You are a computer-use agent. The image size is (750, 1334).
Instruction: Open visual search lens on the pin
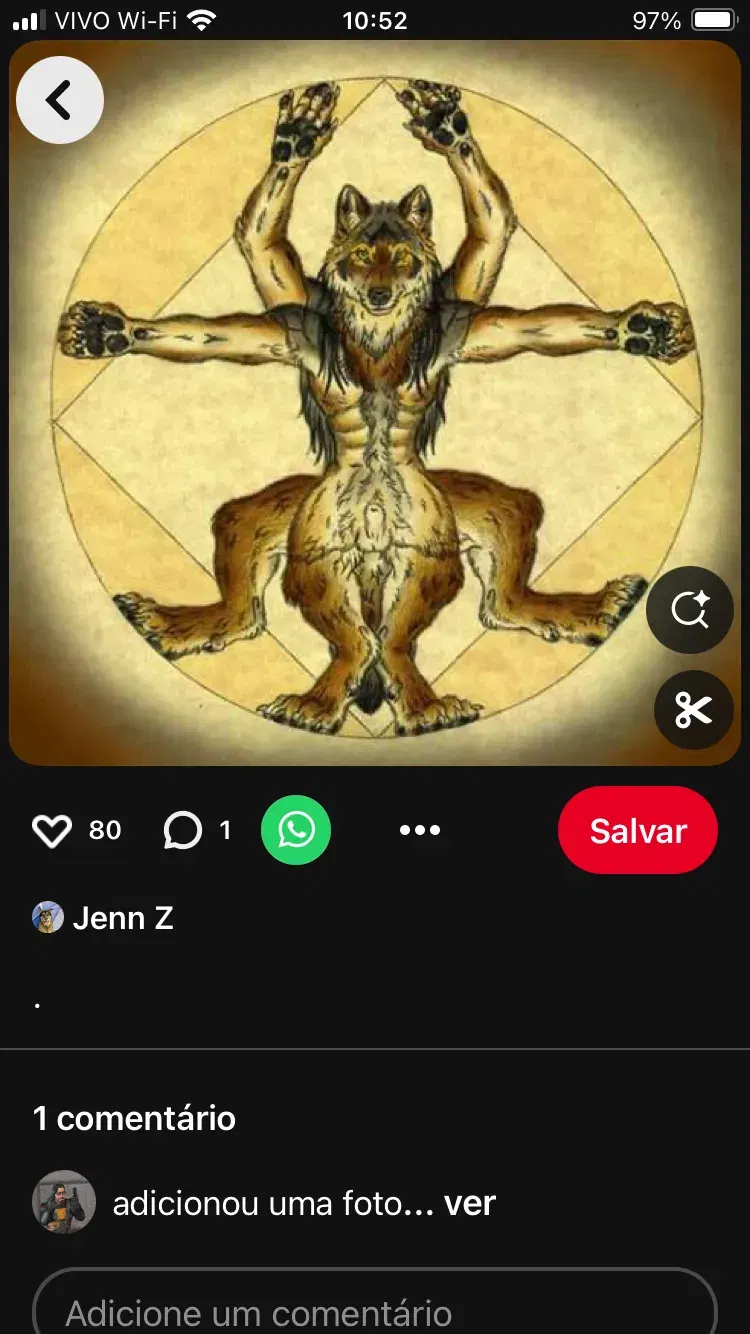[690, 610]
